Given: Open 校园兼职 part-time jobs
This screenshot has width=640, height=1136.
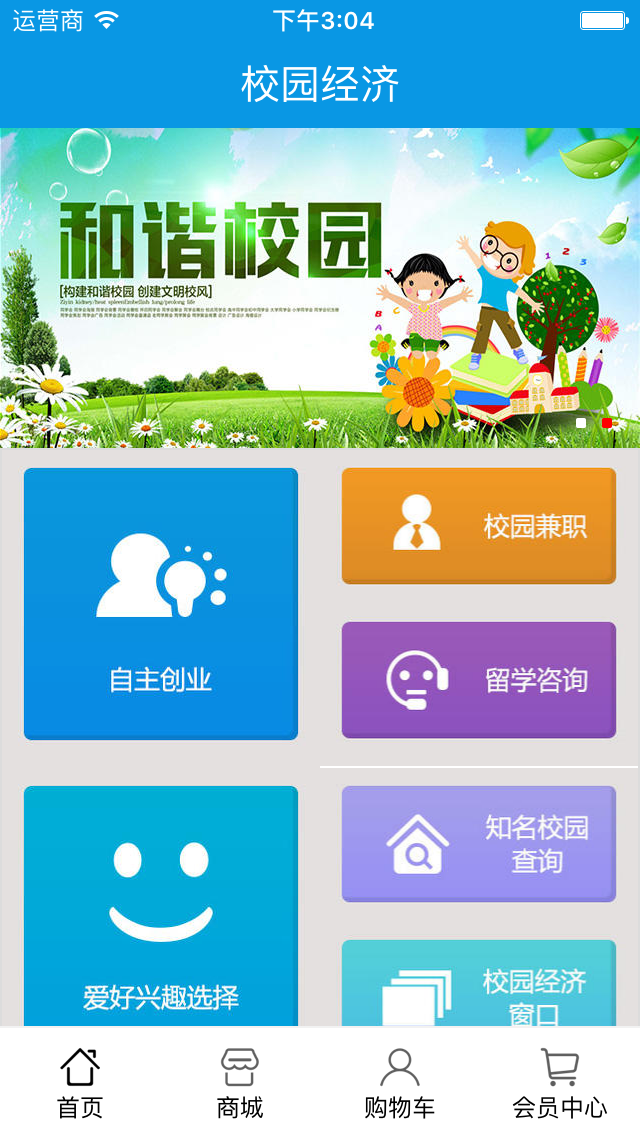Looking at the screenshot, I should click(x=478, y=526).
